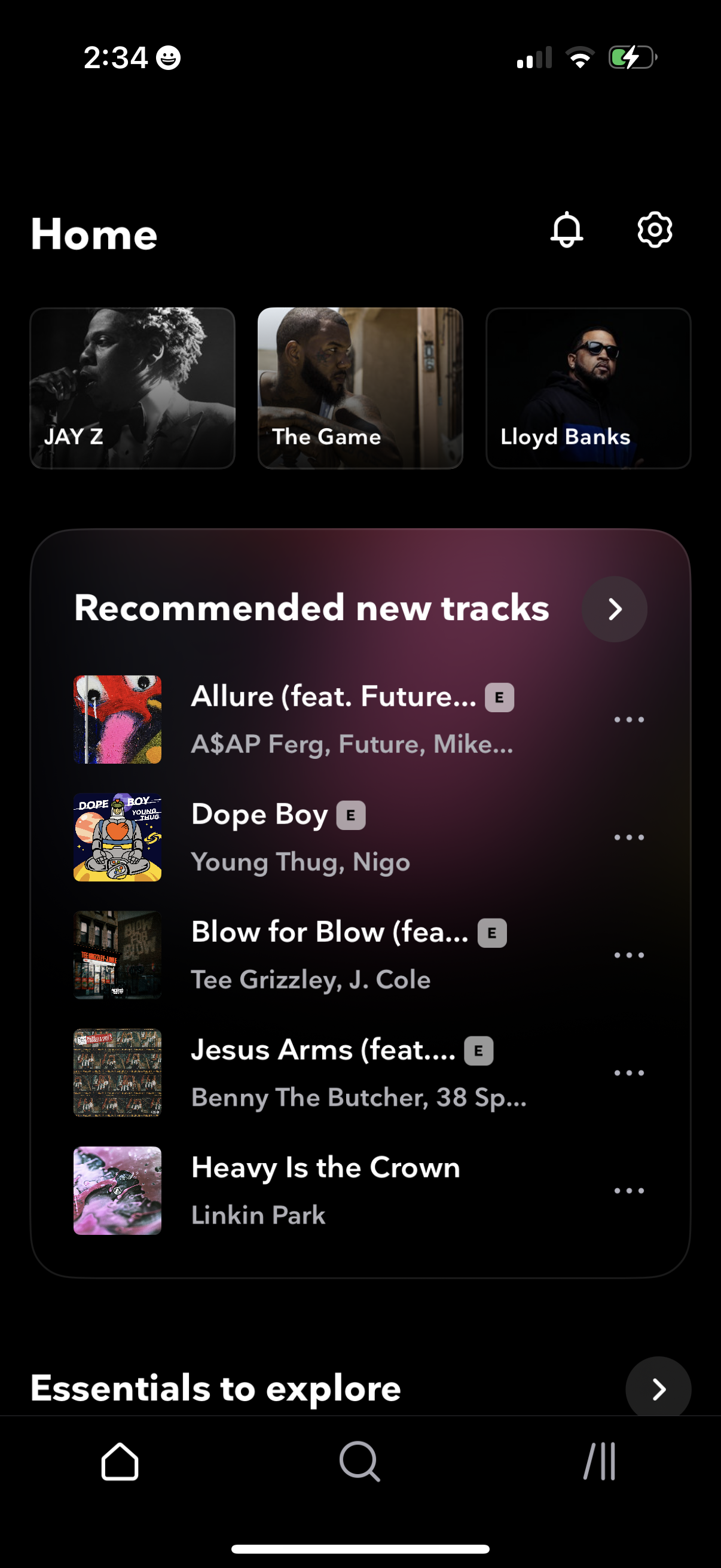The width and height of the screenshot is (721, 1568).
Task: Open more options for Jesus Arms track
Action: pyautogui.click(x=629, y=1072)
